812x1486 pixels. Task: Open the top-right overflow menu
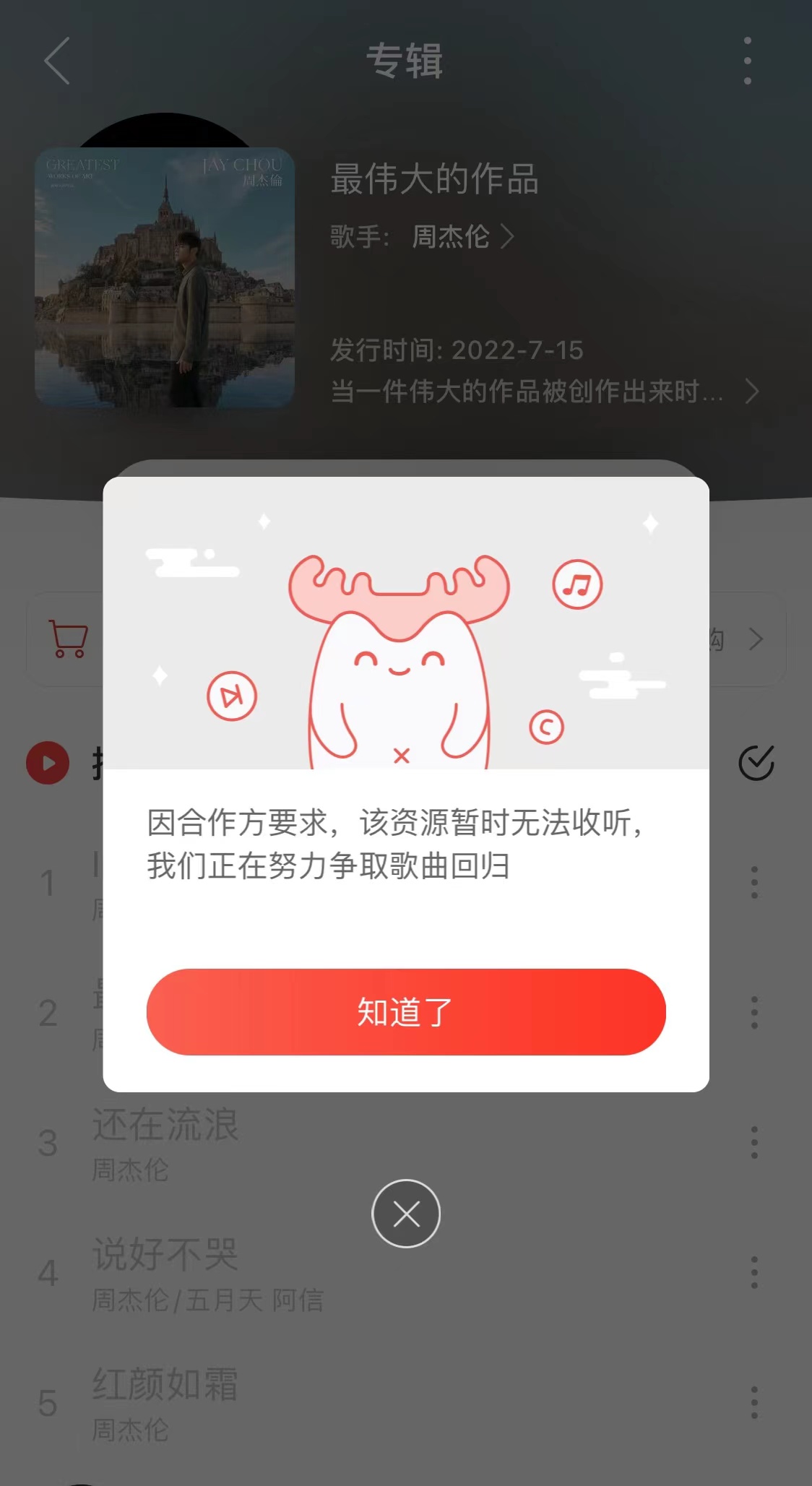click(x=748, y=61)
